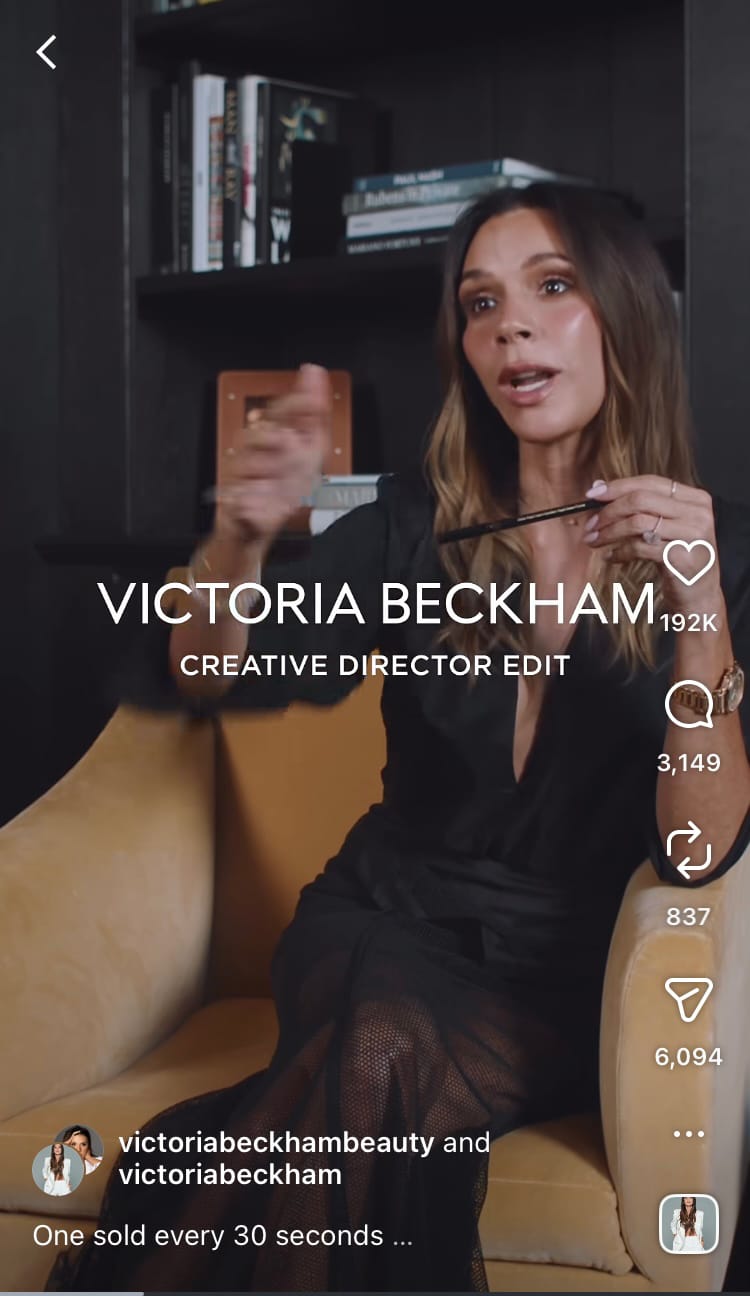Go back using the top-left arrow
This screenshot has width=750, height=1296.
[x=46, y=52]
